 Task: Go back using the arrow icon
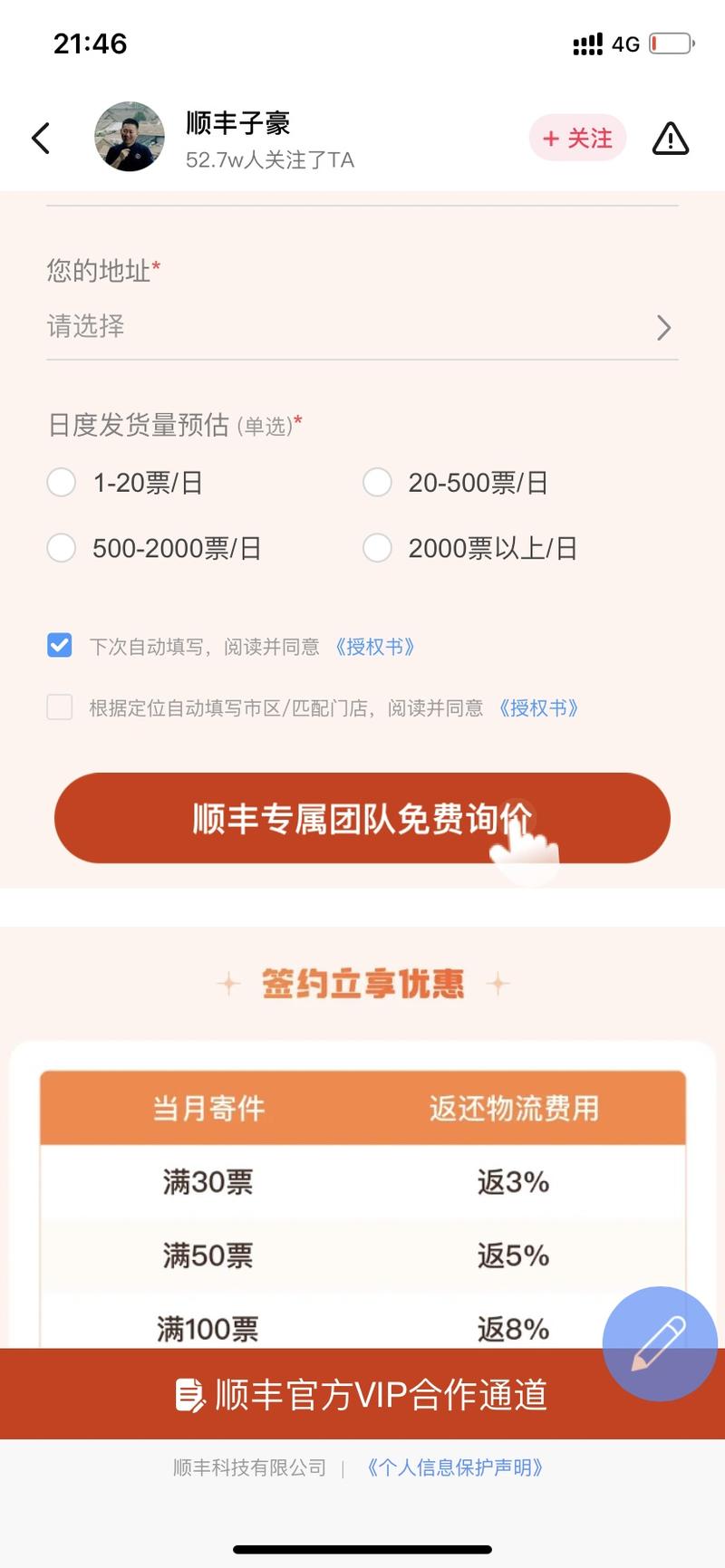[x=41, y=139]
